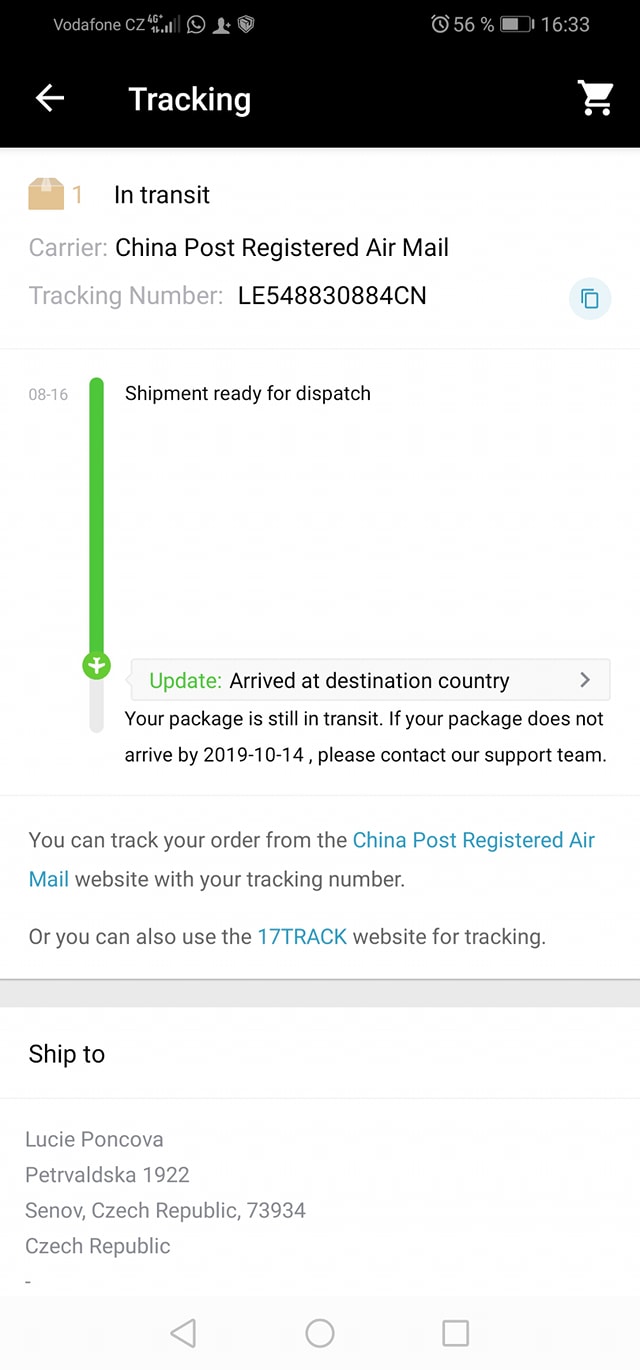Expand the 'Arrived at destination country' update
This screenshot has width=640, height=1370.
point(585,680)
